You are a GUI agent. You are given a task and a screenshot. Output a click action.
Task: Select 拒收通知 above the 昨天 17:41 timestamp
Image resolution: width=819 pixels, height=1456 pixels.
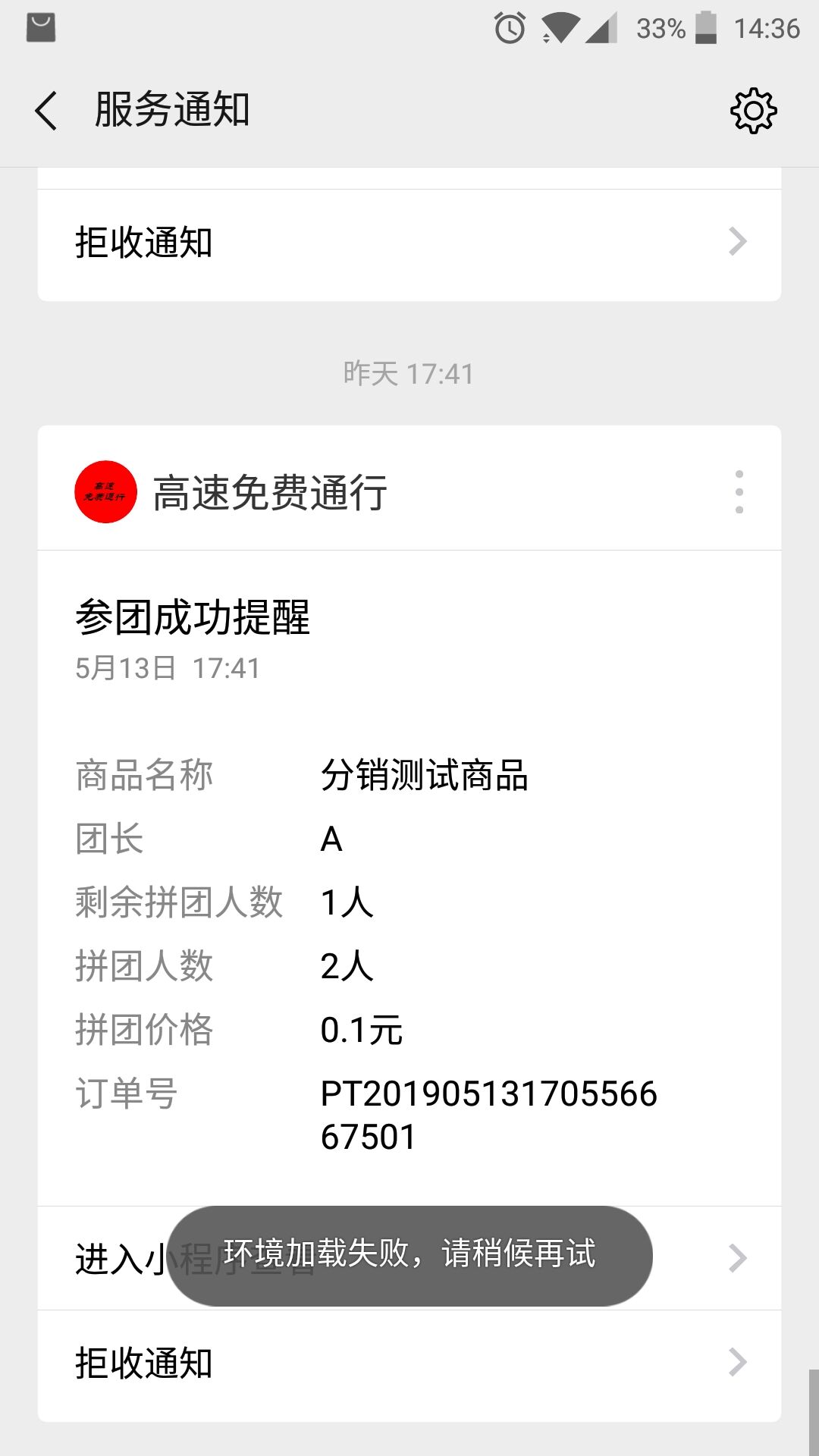point(409,243)
